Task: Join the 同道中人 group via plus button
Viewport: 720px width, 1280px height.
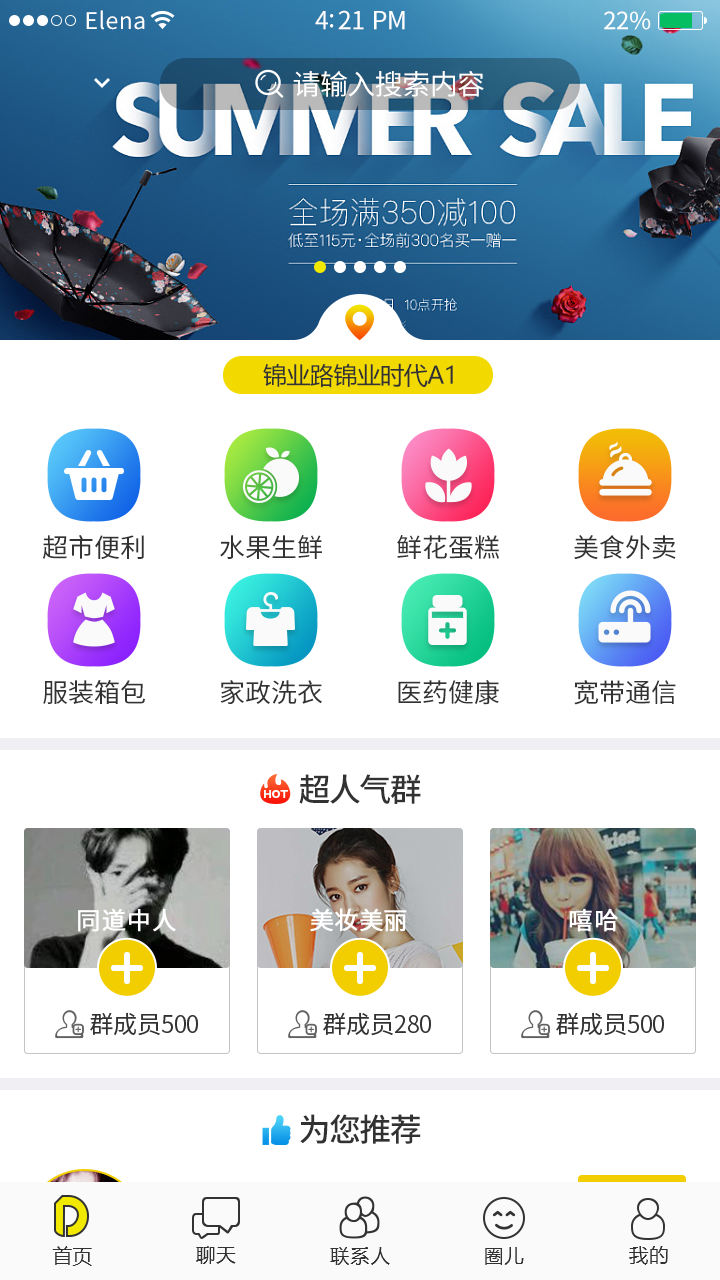Action: coord(126,967)
